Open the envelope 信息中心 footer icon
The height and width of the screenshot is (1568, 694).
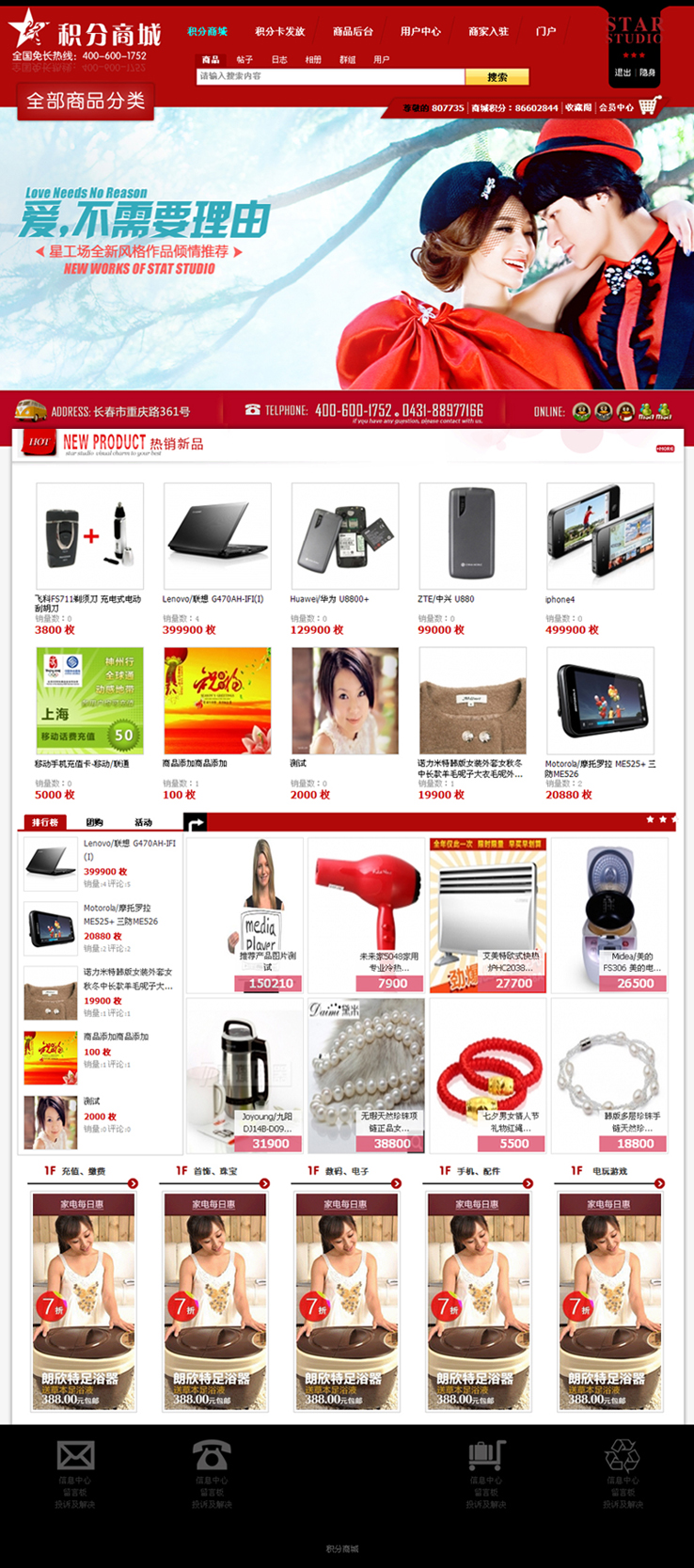[75, 1455]
